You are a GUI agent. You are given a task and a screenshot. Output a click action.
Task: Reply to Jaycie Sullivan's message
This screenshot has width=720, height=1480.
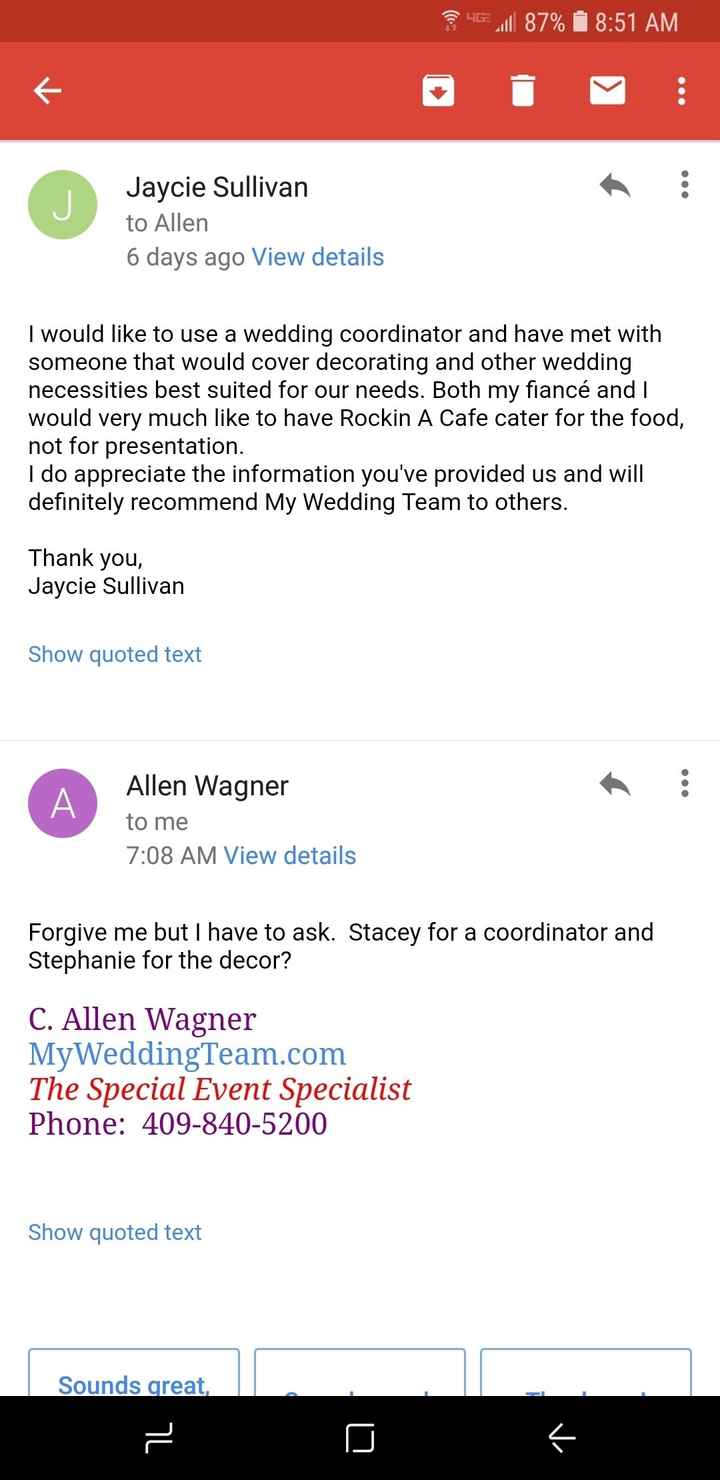click(x=614, y=185)
